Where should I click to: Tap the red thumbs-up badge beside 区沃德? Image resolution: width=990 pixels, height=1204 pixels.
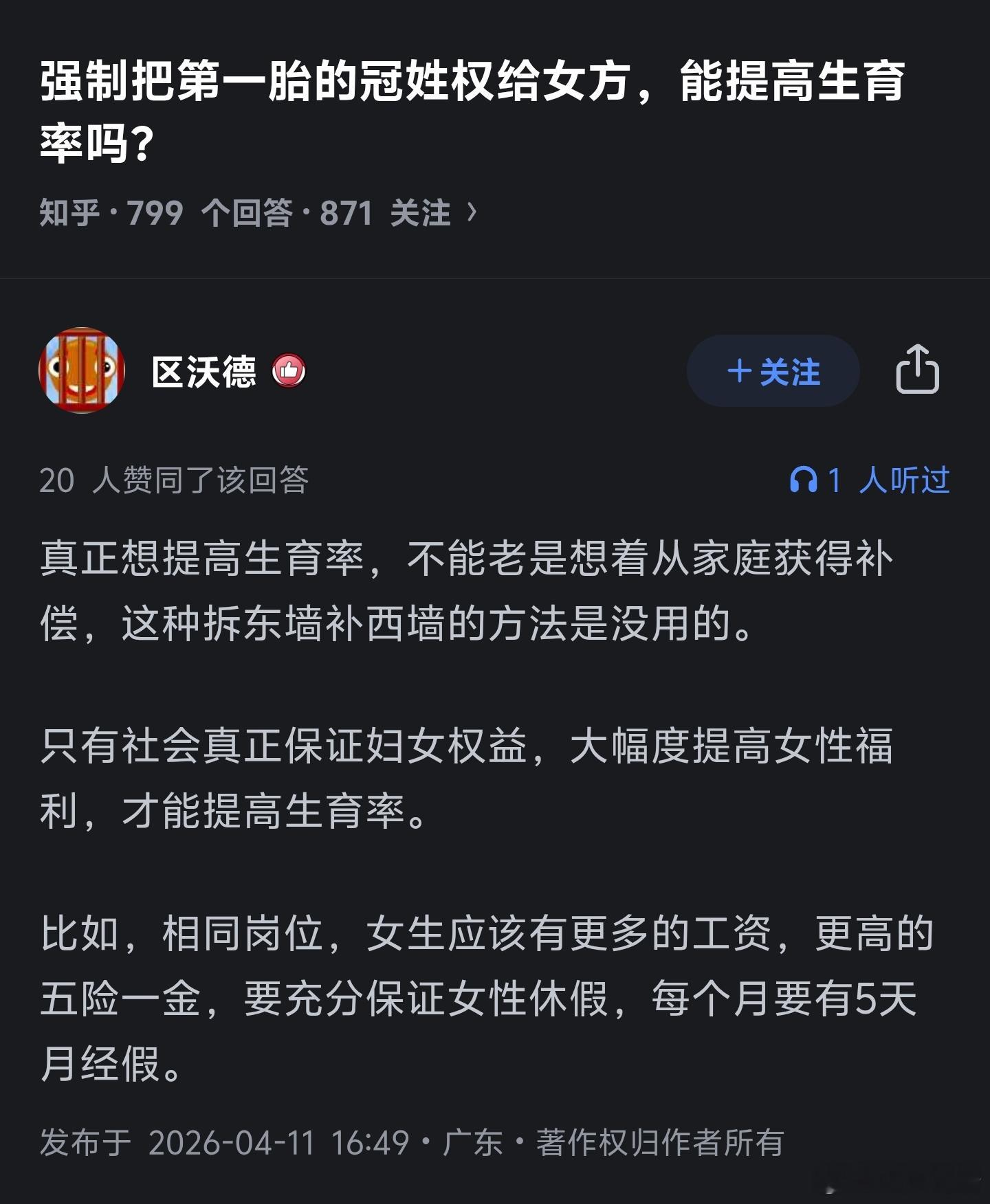(289, 371)
